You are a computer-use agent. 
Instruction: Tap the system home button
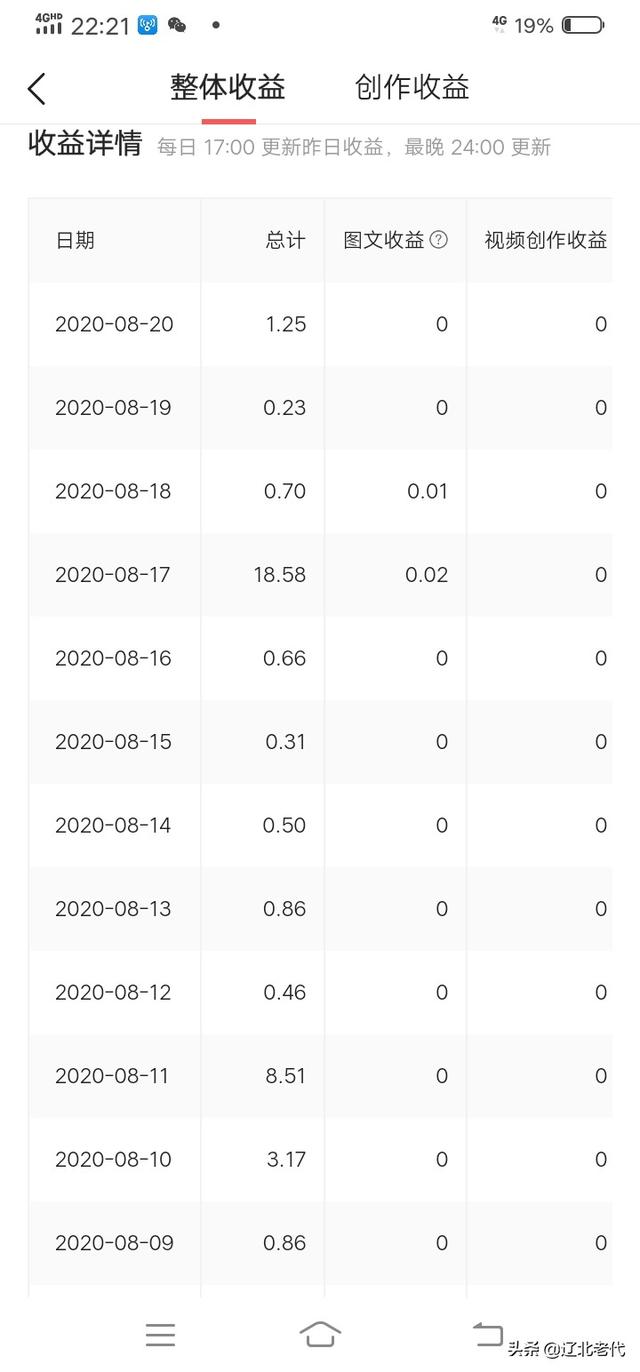(x=320, y=1334)
